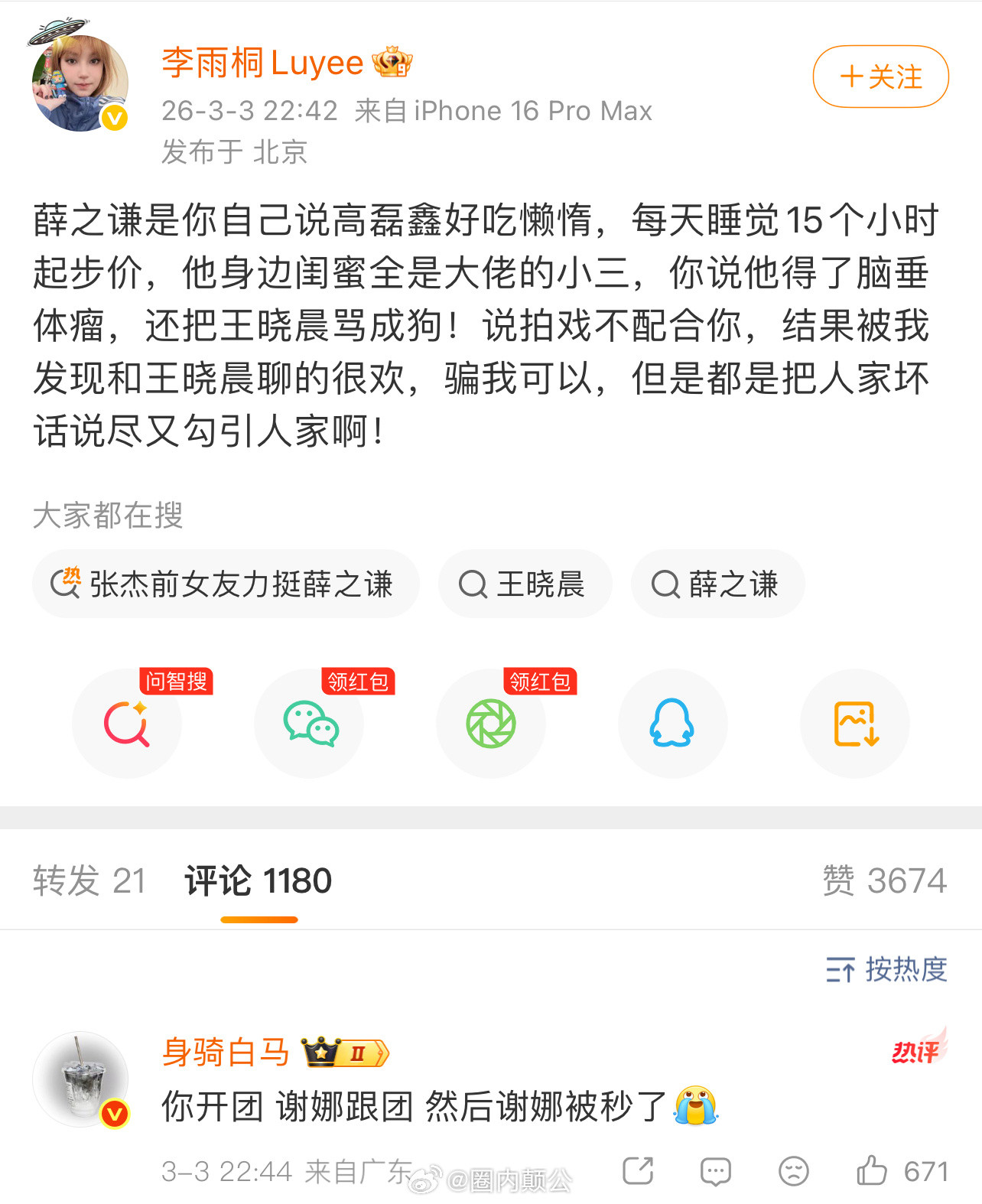Click the +关注 follow button
This screenshot has width=982, height=1204.
click(x=880, y=76)
